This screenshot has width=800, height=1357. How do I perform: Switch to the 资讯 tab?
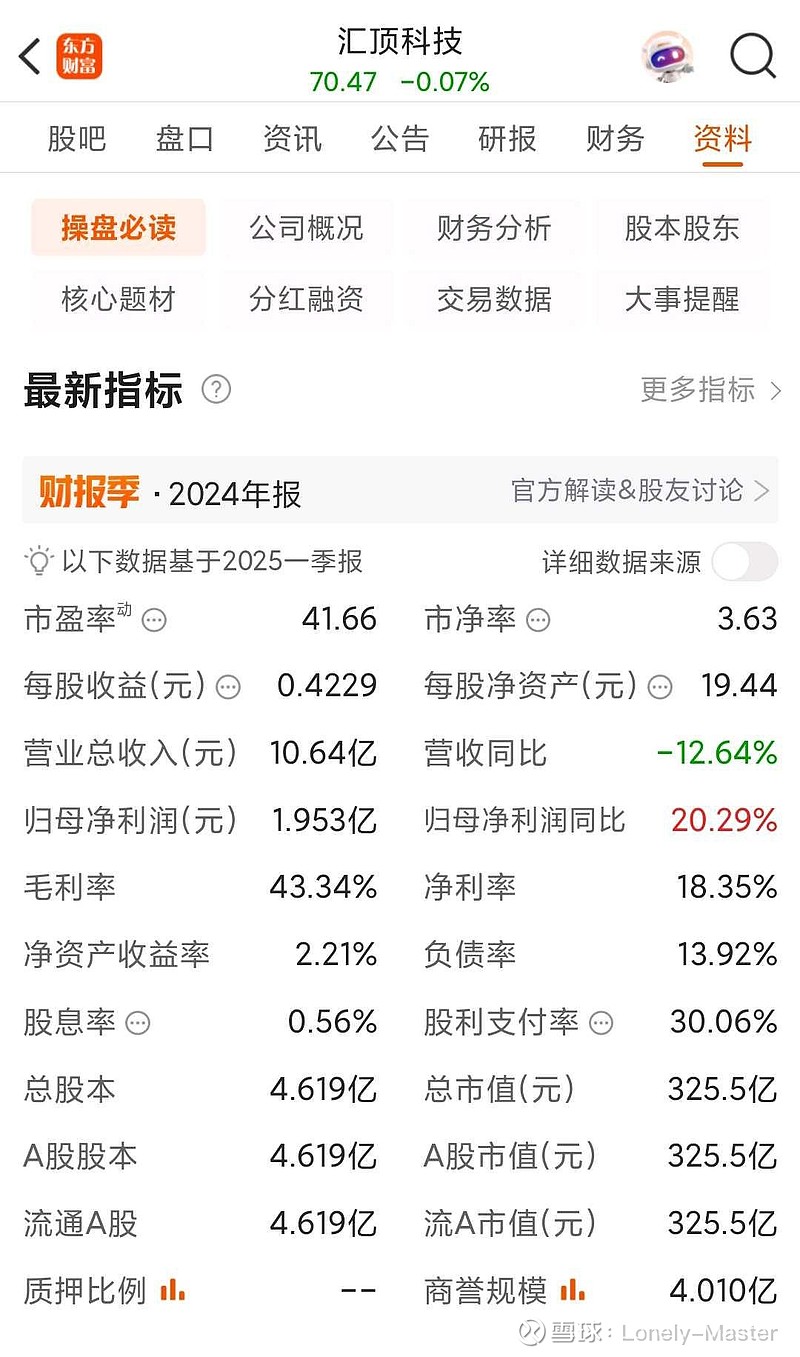[x=292, y=138]
